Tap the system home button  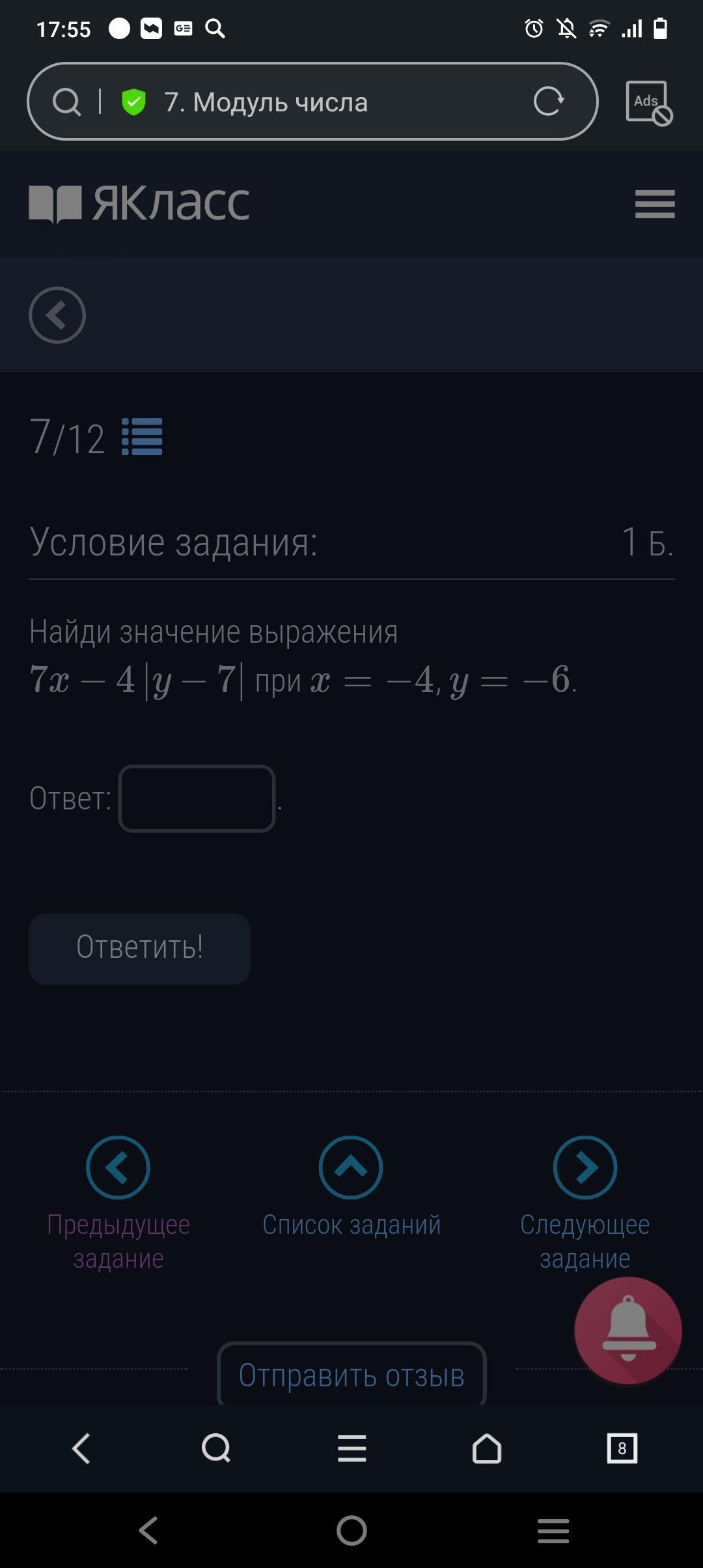coord(351,1530)
